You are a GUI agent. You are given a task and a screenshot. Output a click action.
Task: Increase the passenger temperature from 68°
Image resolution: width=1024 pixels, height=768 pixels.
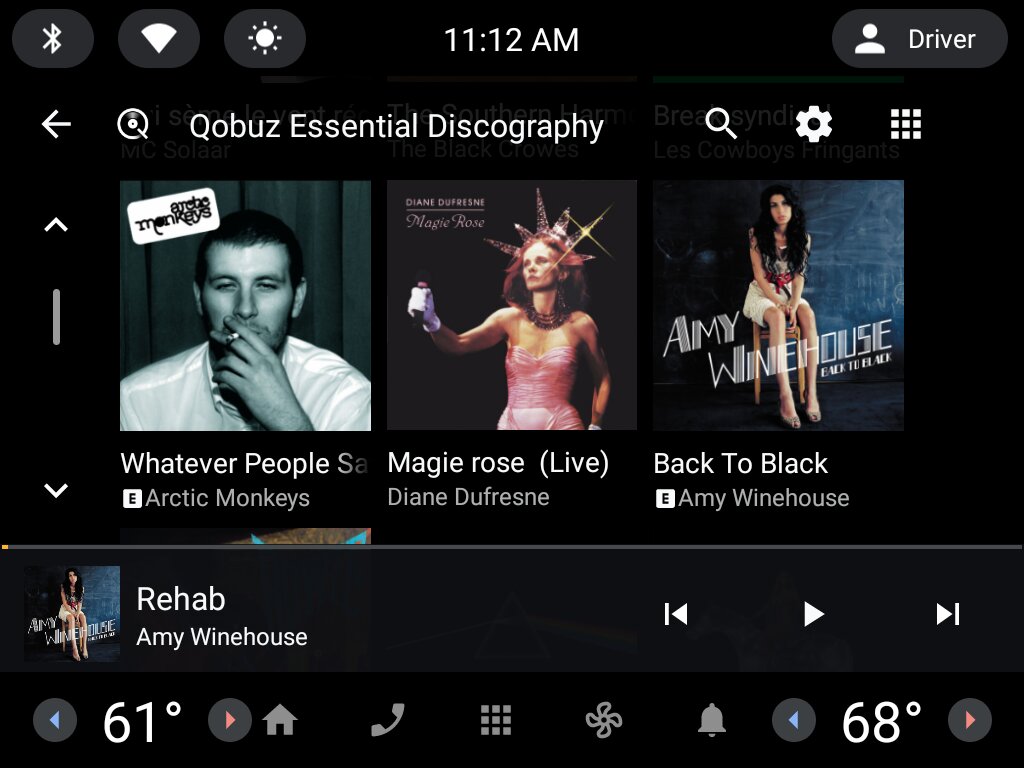pos(970,720)
